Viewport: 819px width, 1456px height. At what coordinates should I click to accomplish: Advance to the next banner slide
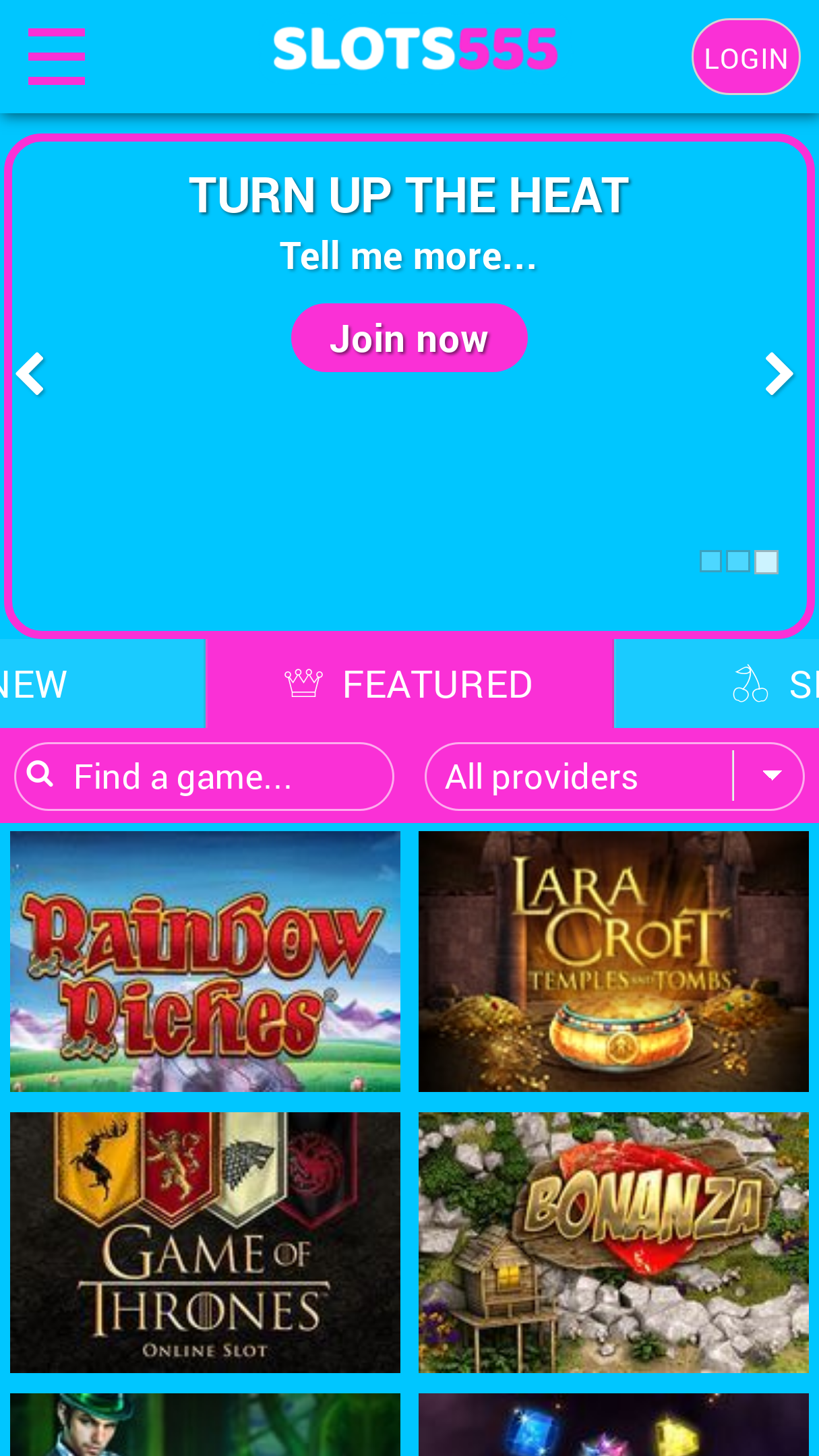tap(779, 373)
